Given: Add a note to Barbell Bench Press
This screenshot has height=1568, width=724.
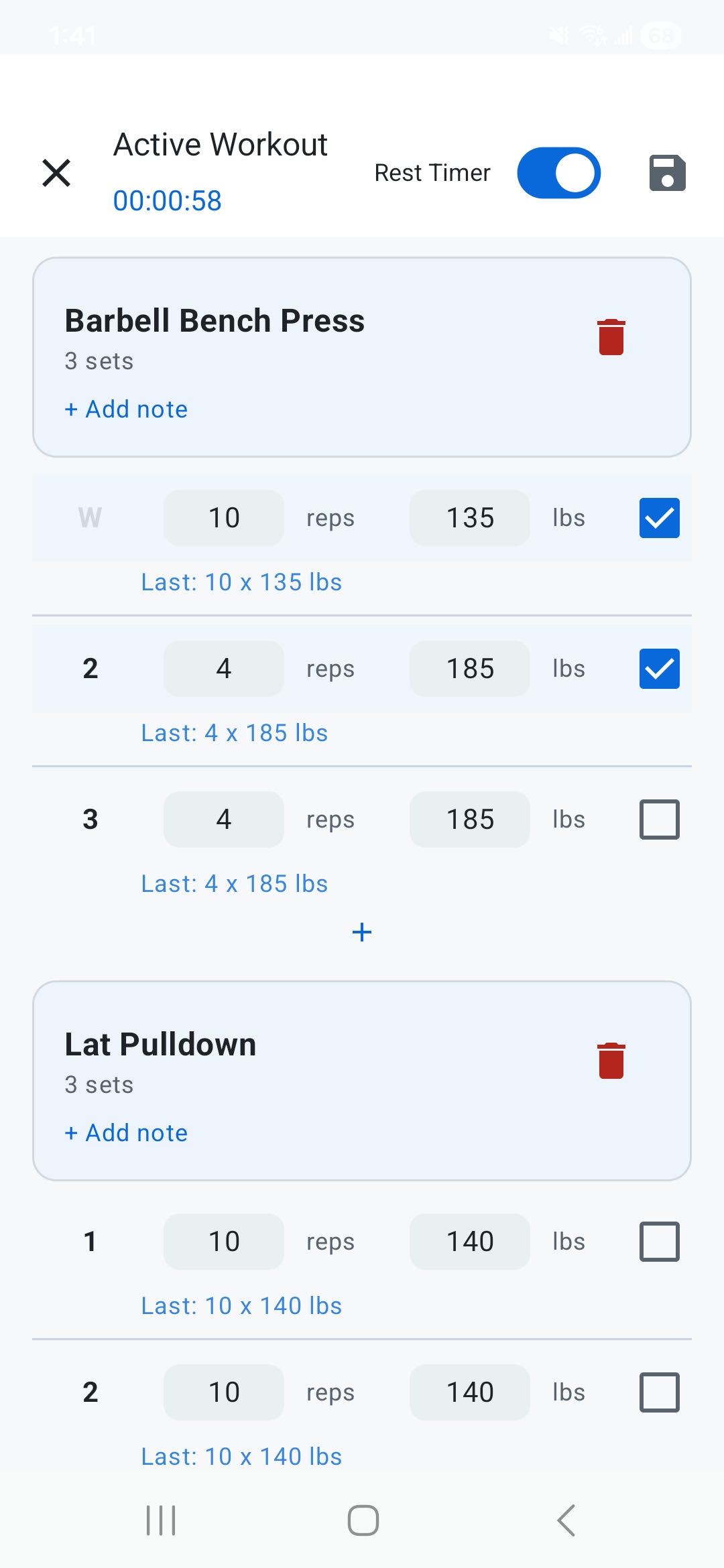Looking at the screenshot, I should point(125,409).
